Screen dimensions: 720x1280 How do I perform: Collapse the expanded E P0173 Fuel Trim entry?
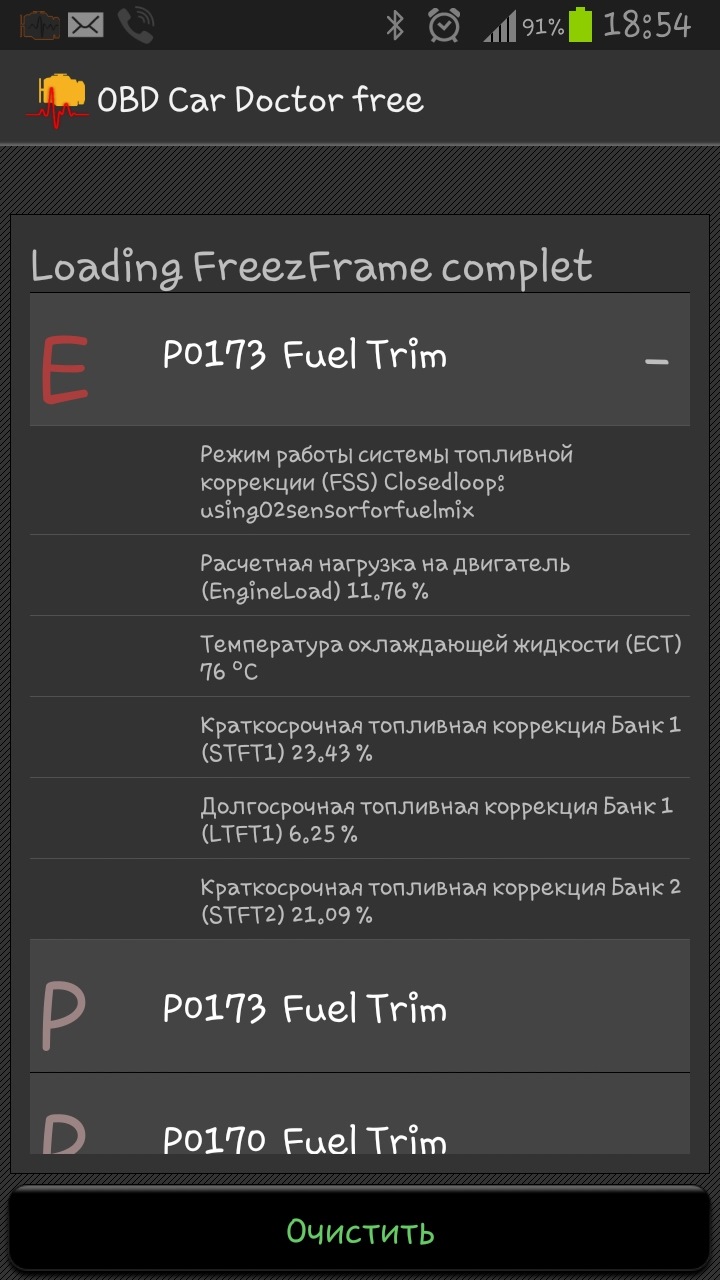[x=656, y=361]
